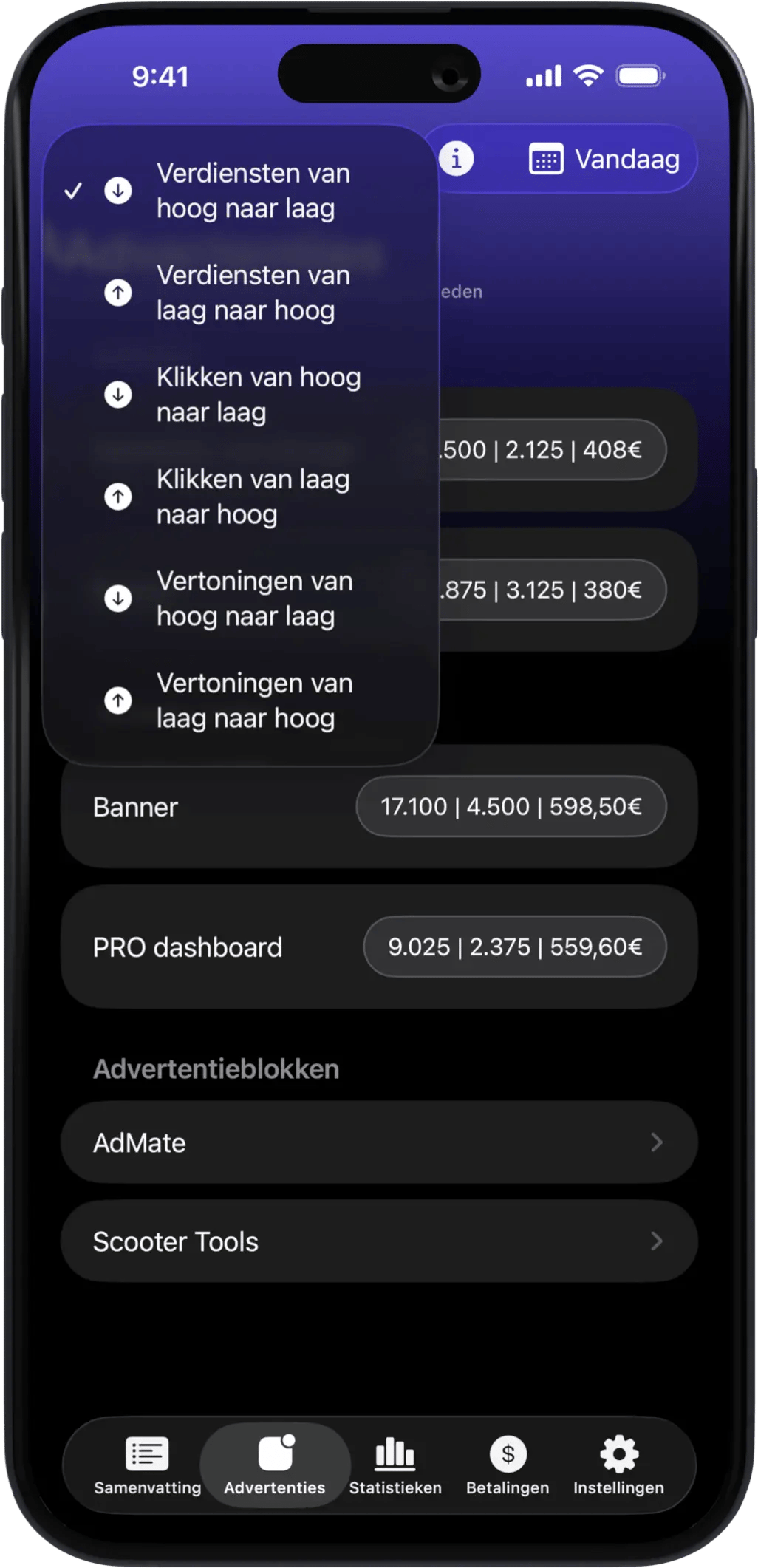This screenshot has width=758, height=1568.
Task: Open the Scooter Tools ad block
Action: (378, 1241)
